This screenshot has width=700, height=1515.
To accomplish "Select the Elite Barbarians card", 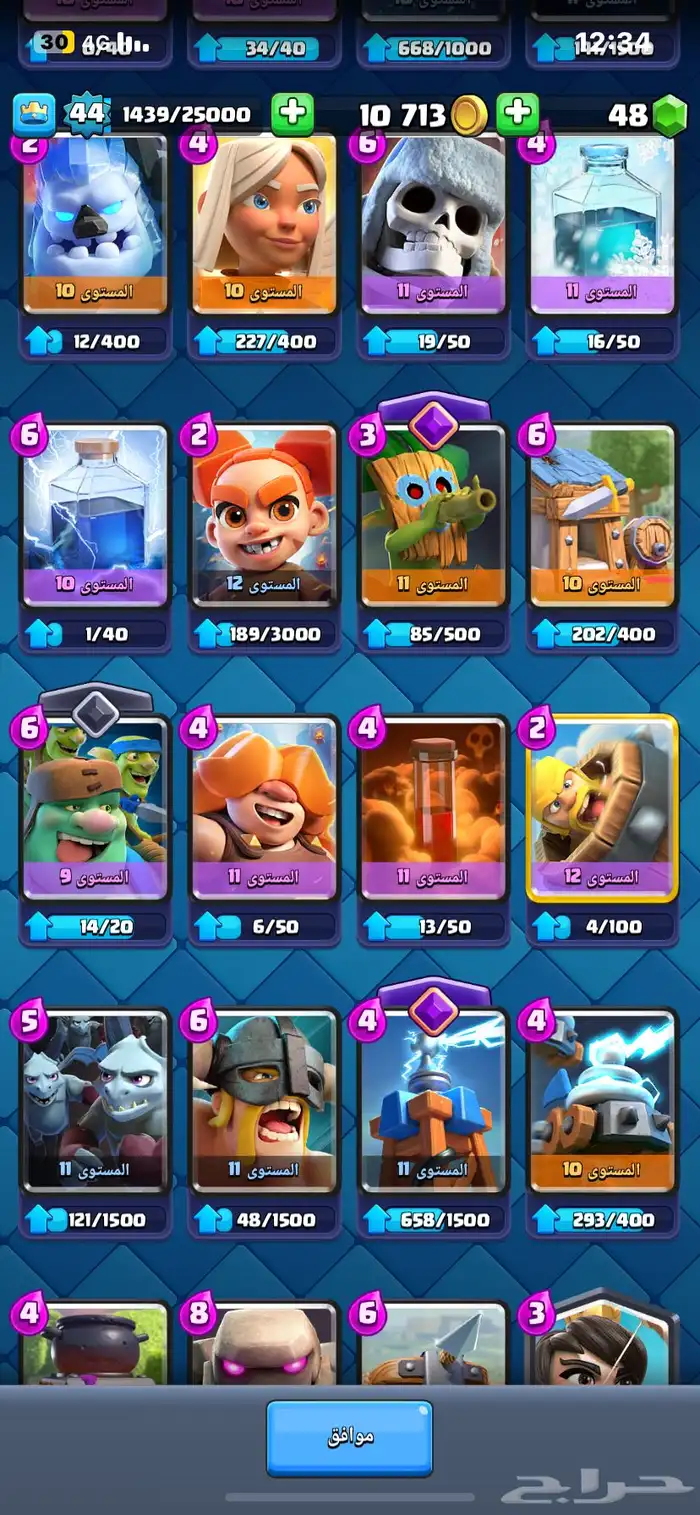I will pos(264,1102).
